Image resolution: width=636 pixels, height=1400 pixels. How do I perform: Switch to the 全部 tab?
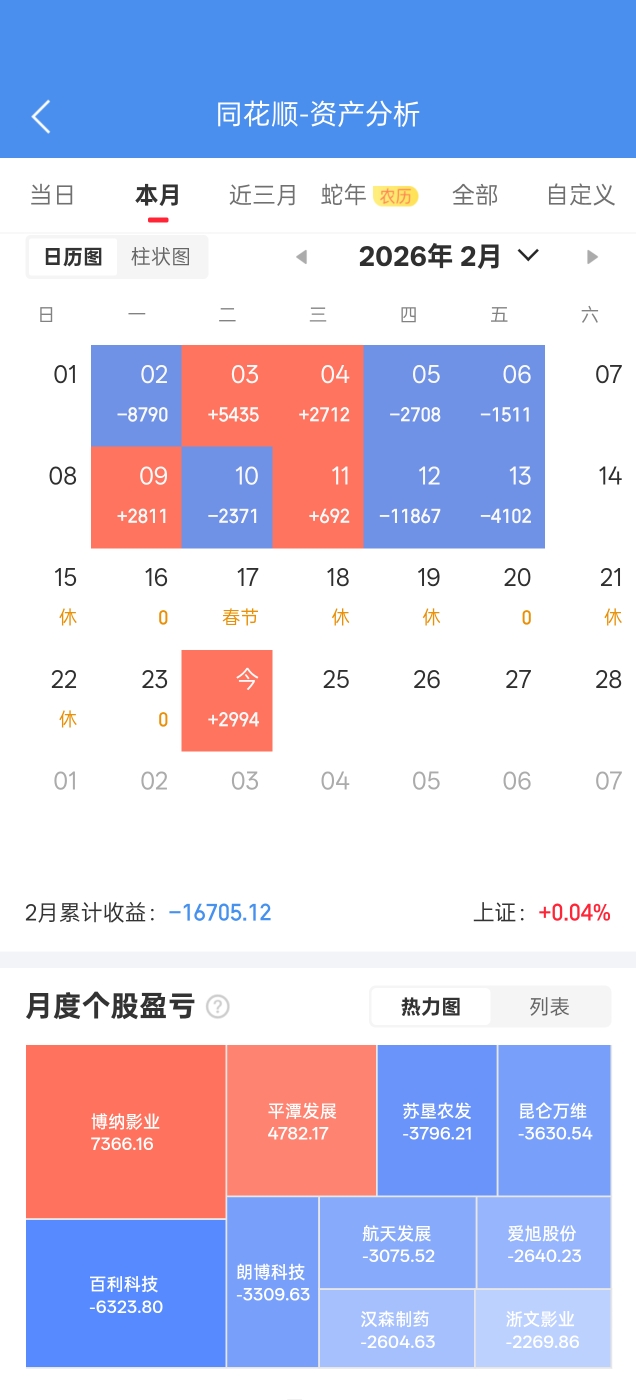(475, 195)
